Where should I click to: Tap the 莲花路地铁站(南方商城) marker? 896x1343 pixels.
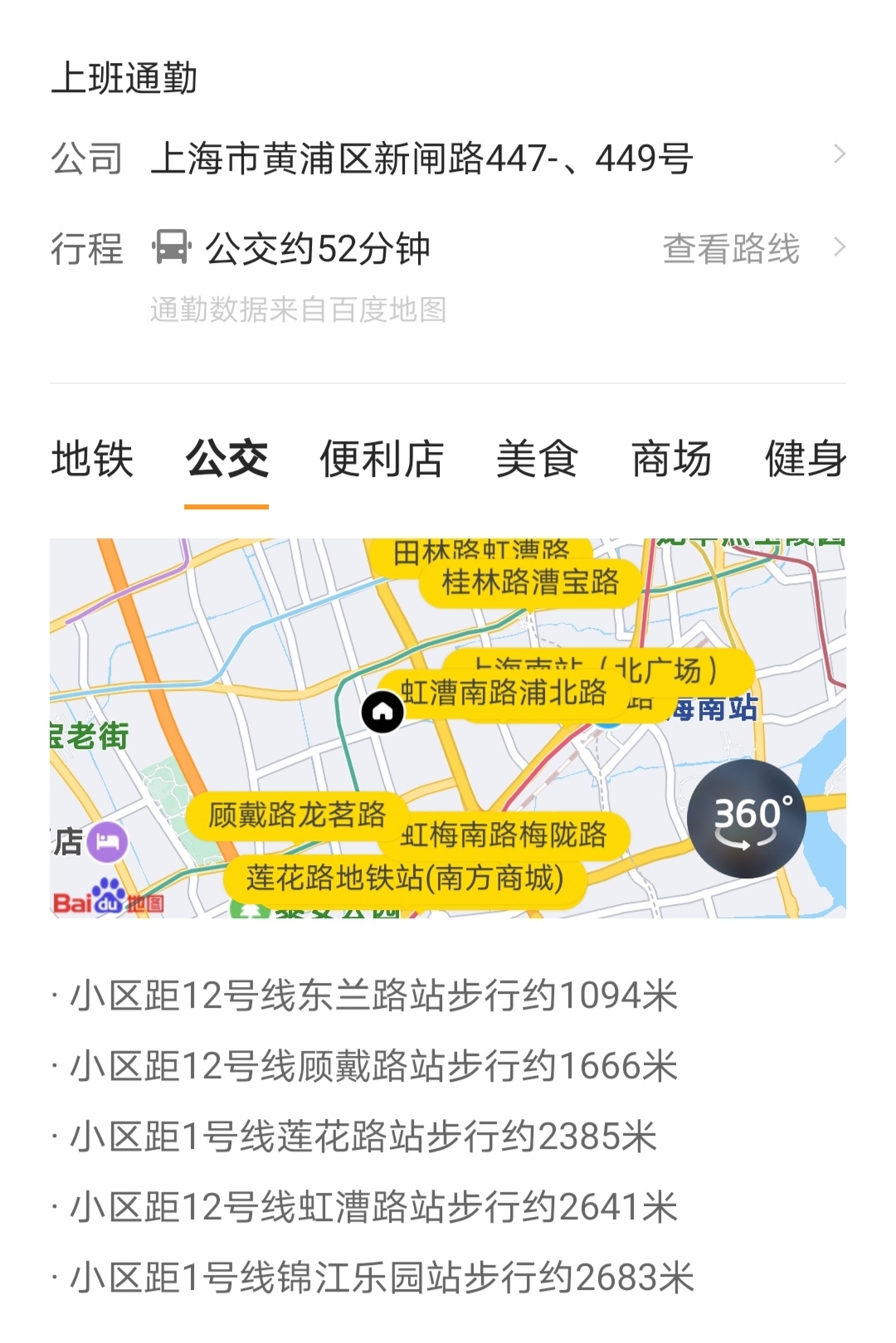405,878
